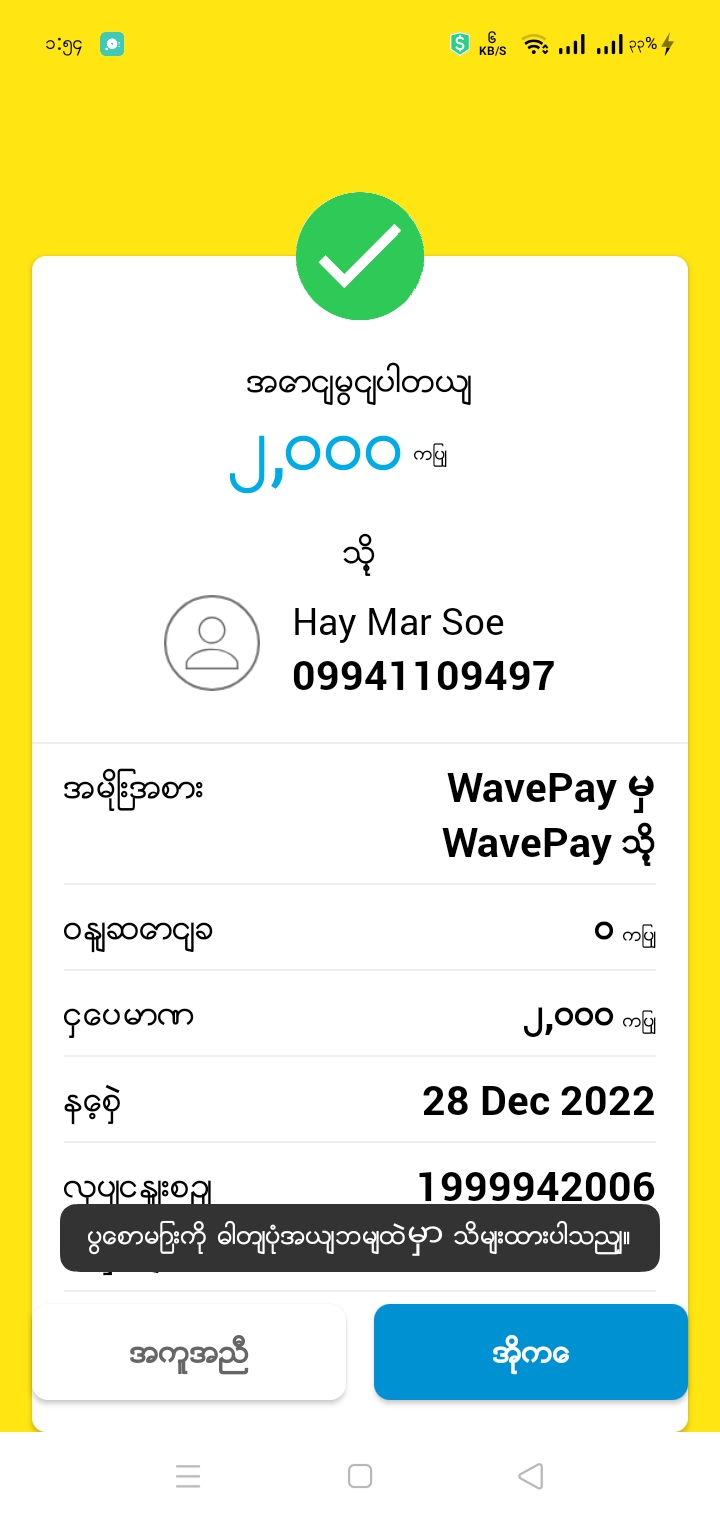Tap the အကူအညီ help button
This screenshot has width=720, height=1520.
[189, 1353]
